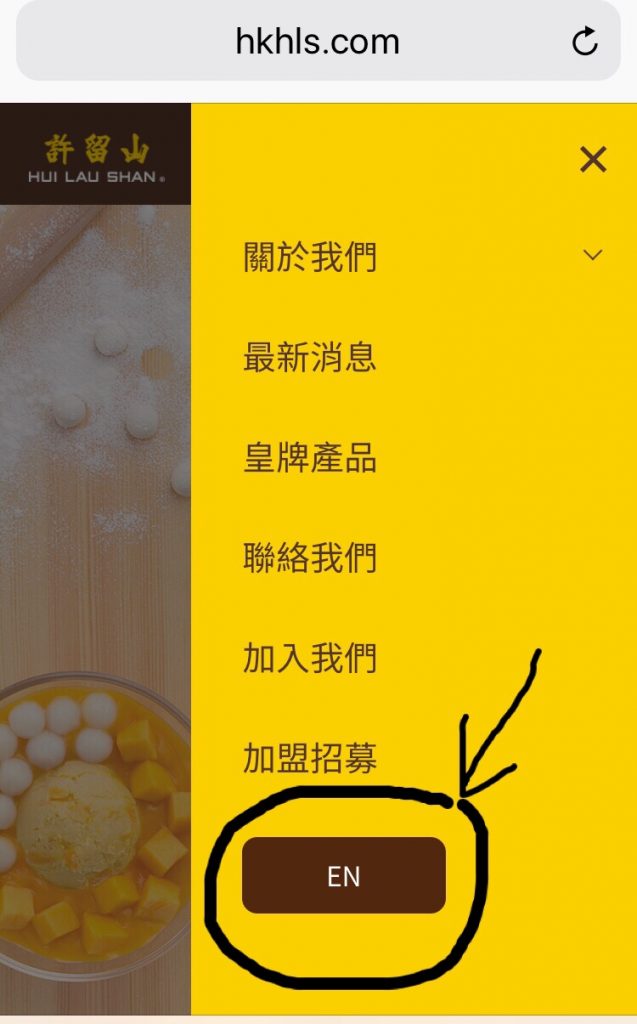The height and width of the screenshot is (1024, 637).
Task: Tap the hkhls.com address bar
Action: (x=317, y=42)
